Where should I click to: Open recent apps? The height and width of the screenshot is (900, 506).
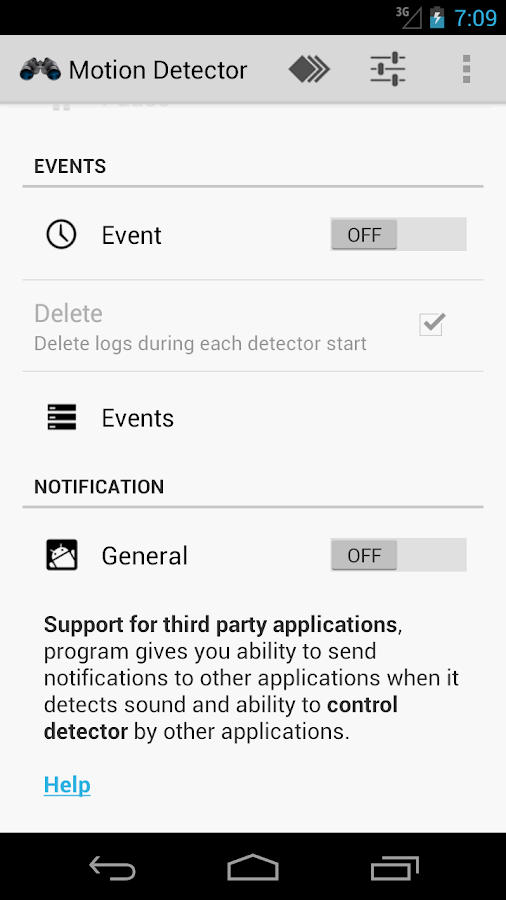tap(394, 867)
